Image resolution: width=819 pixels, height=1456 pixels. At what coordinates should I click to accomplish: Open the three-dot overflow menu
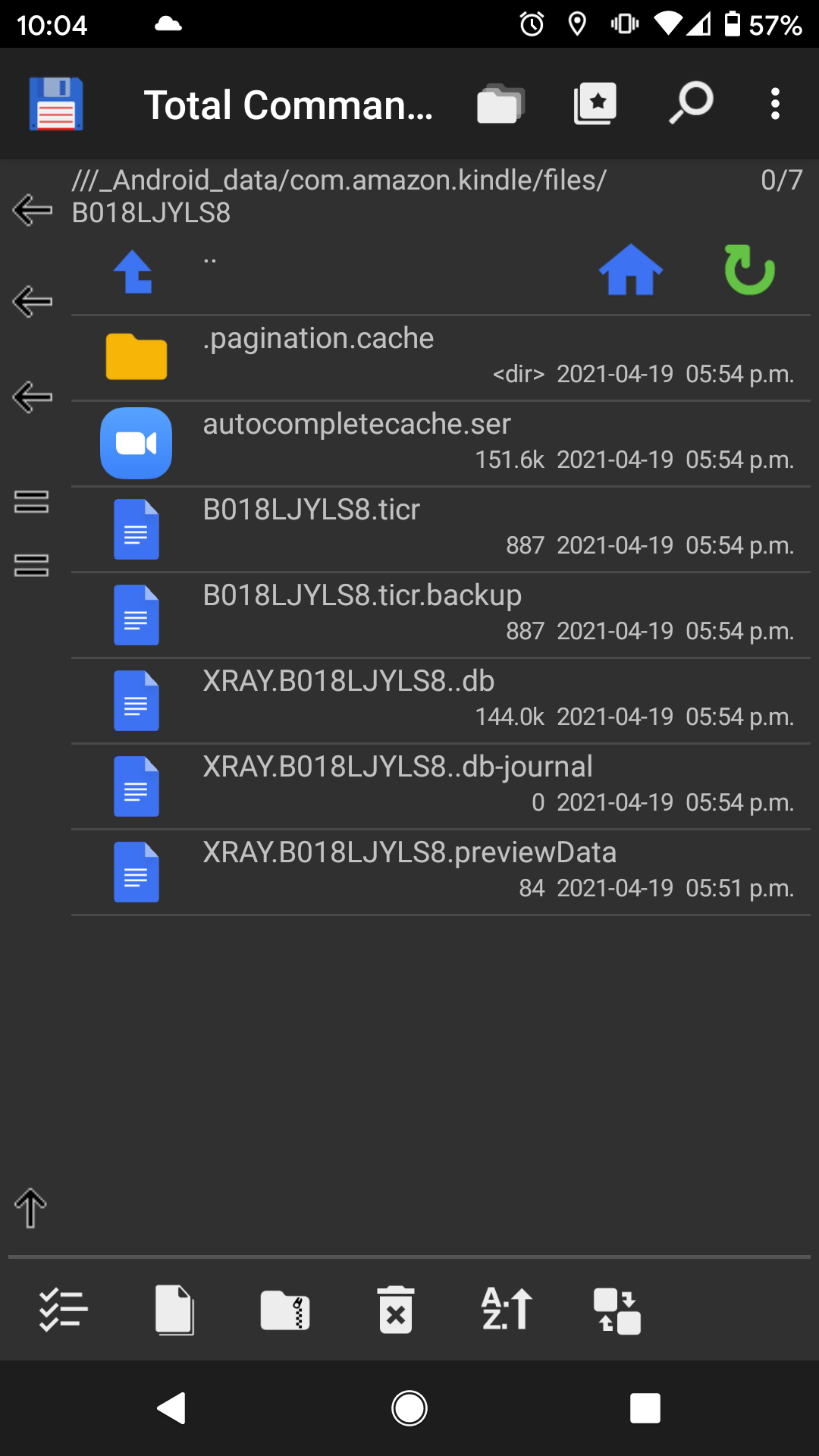[775, 103]
